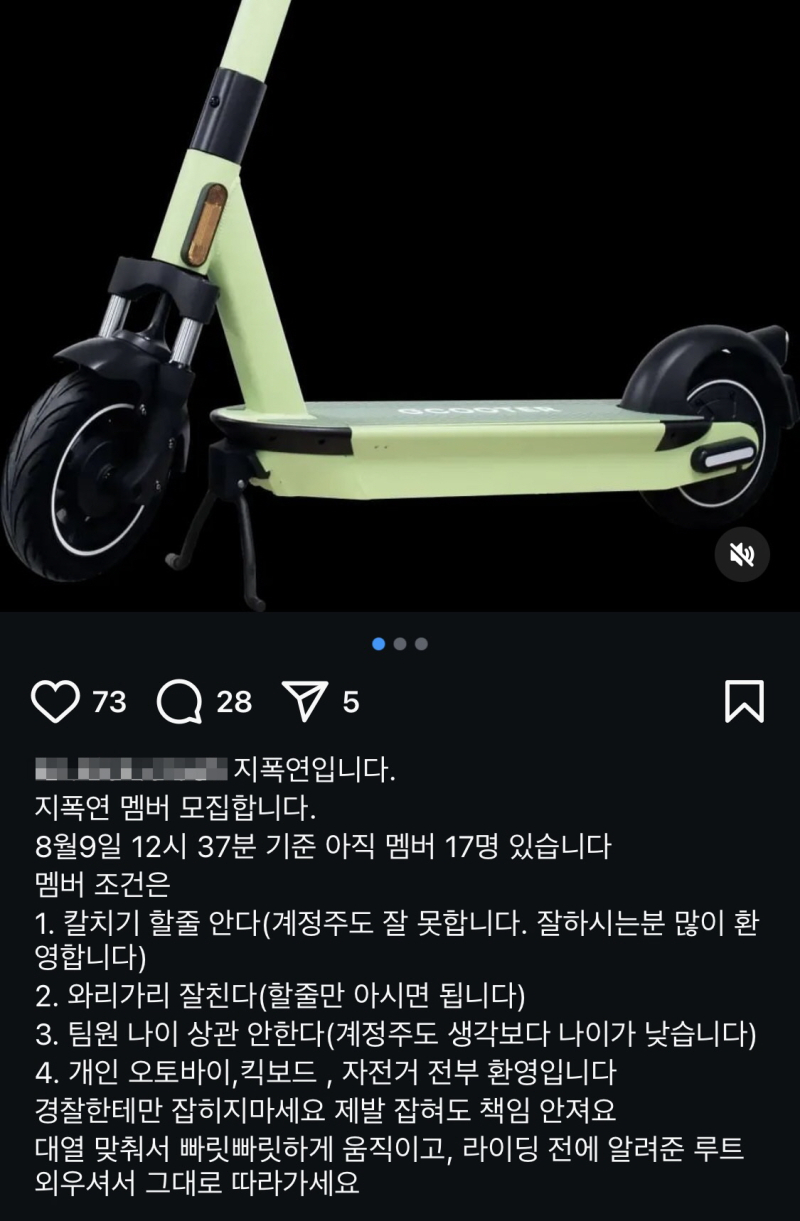Like this post with the heart icon

pos(56,701)
